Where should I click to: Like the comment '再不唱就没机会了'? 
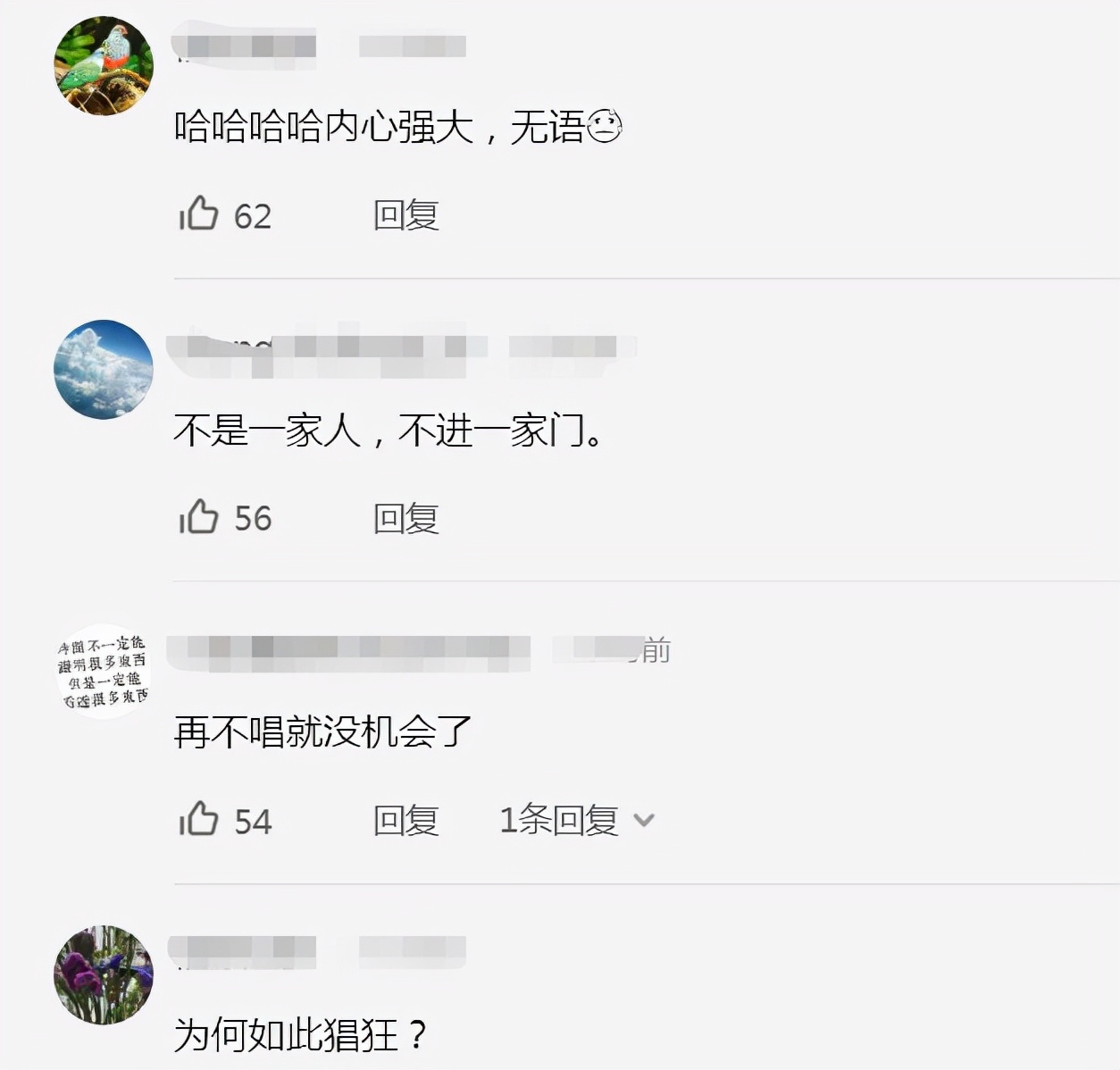[x=199, y=820]
